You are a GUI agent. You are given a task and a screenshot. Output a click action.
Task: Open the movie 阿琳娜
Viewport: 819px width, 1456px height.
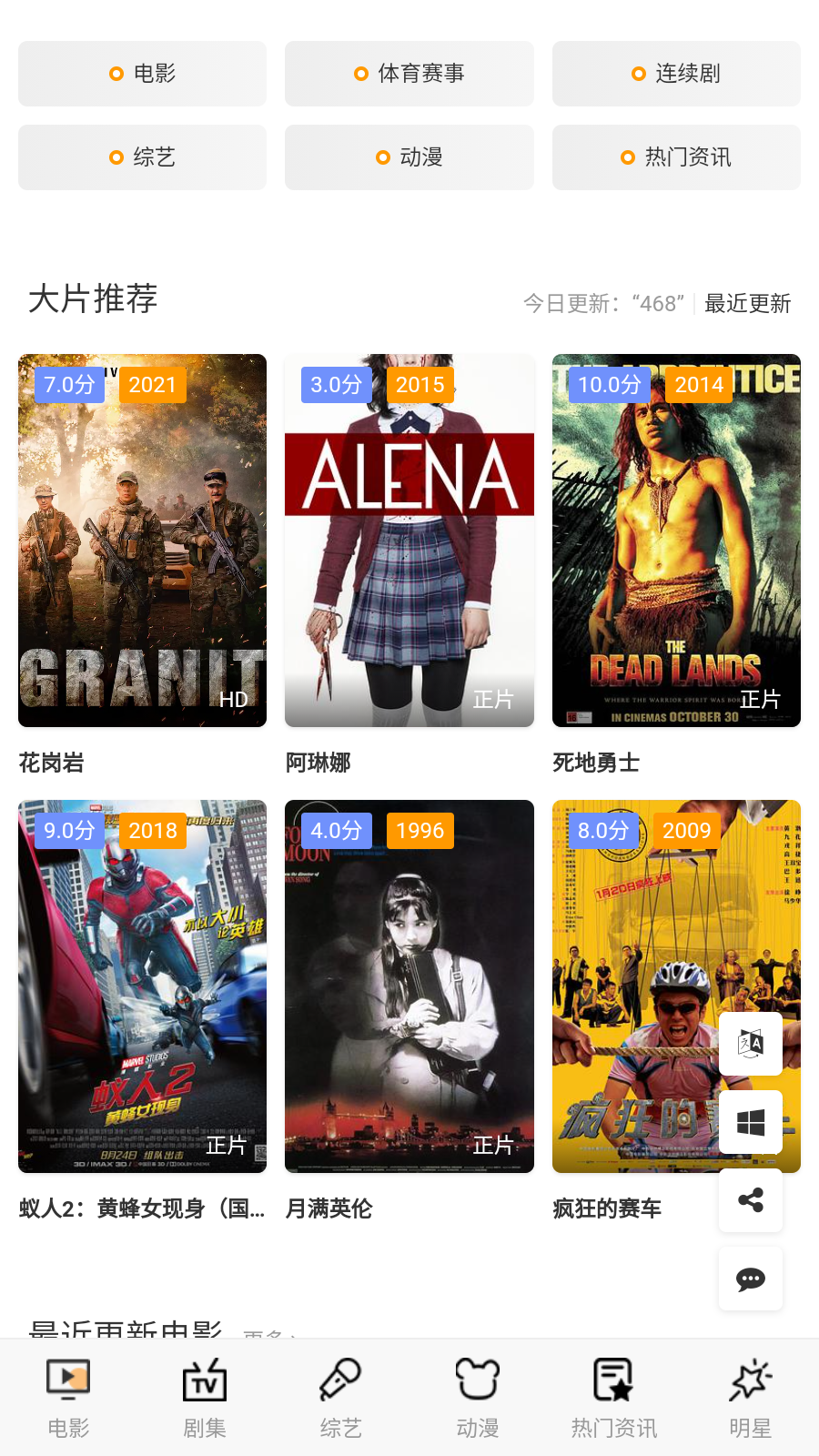point(409,541)
